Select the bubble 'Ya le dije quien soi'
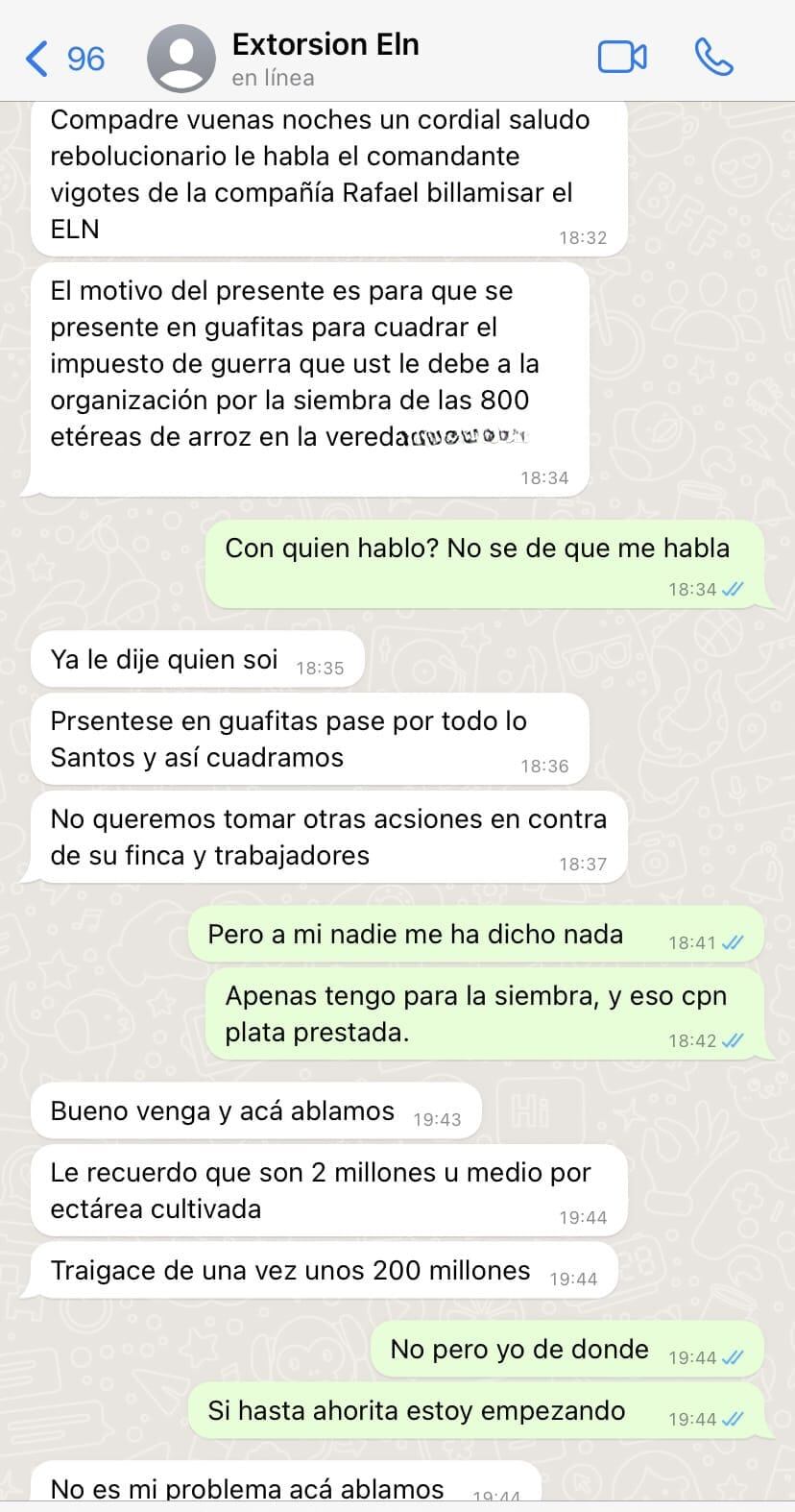This screenshot has height=1512, width=795. (x=197, y=659)
